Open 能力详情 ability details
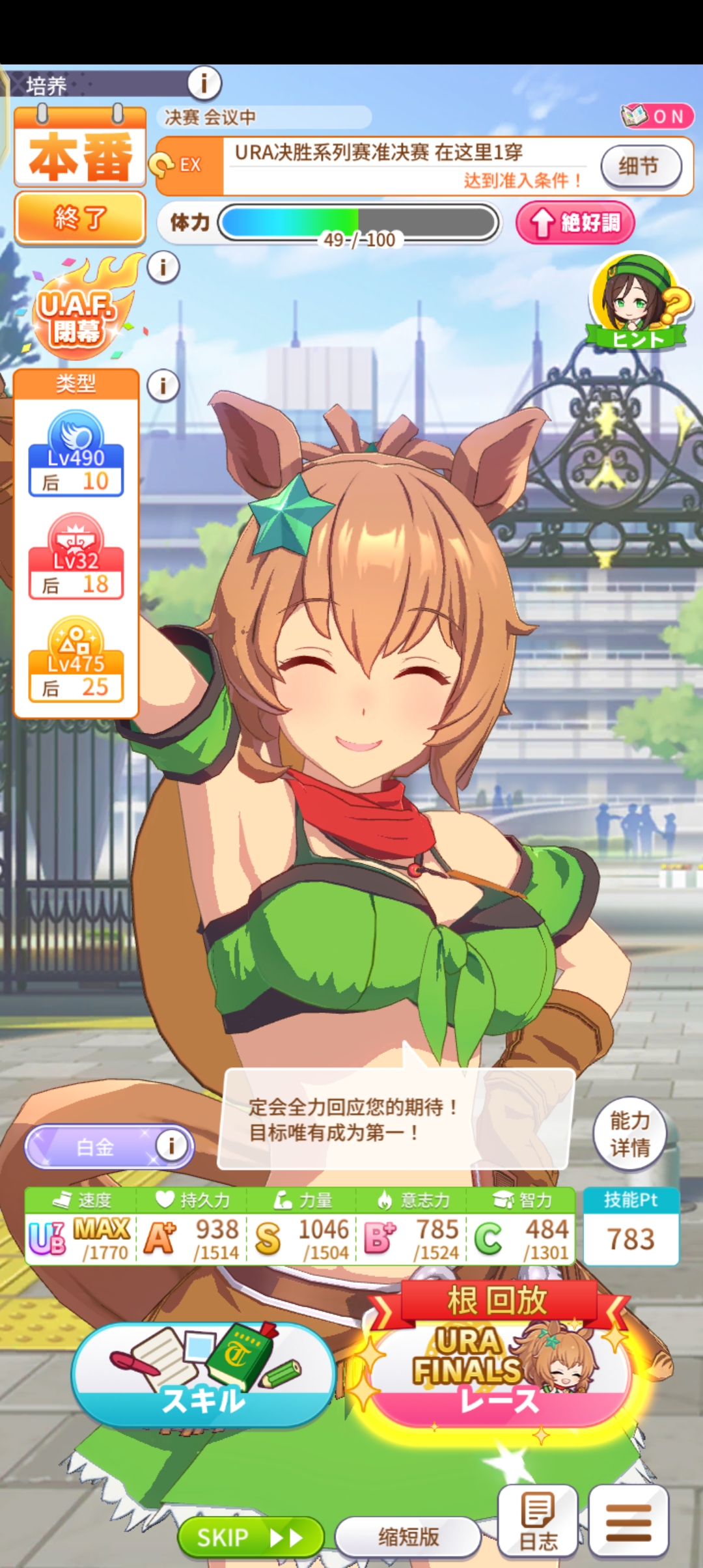 [x=629, y=1134]
